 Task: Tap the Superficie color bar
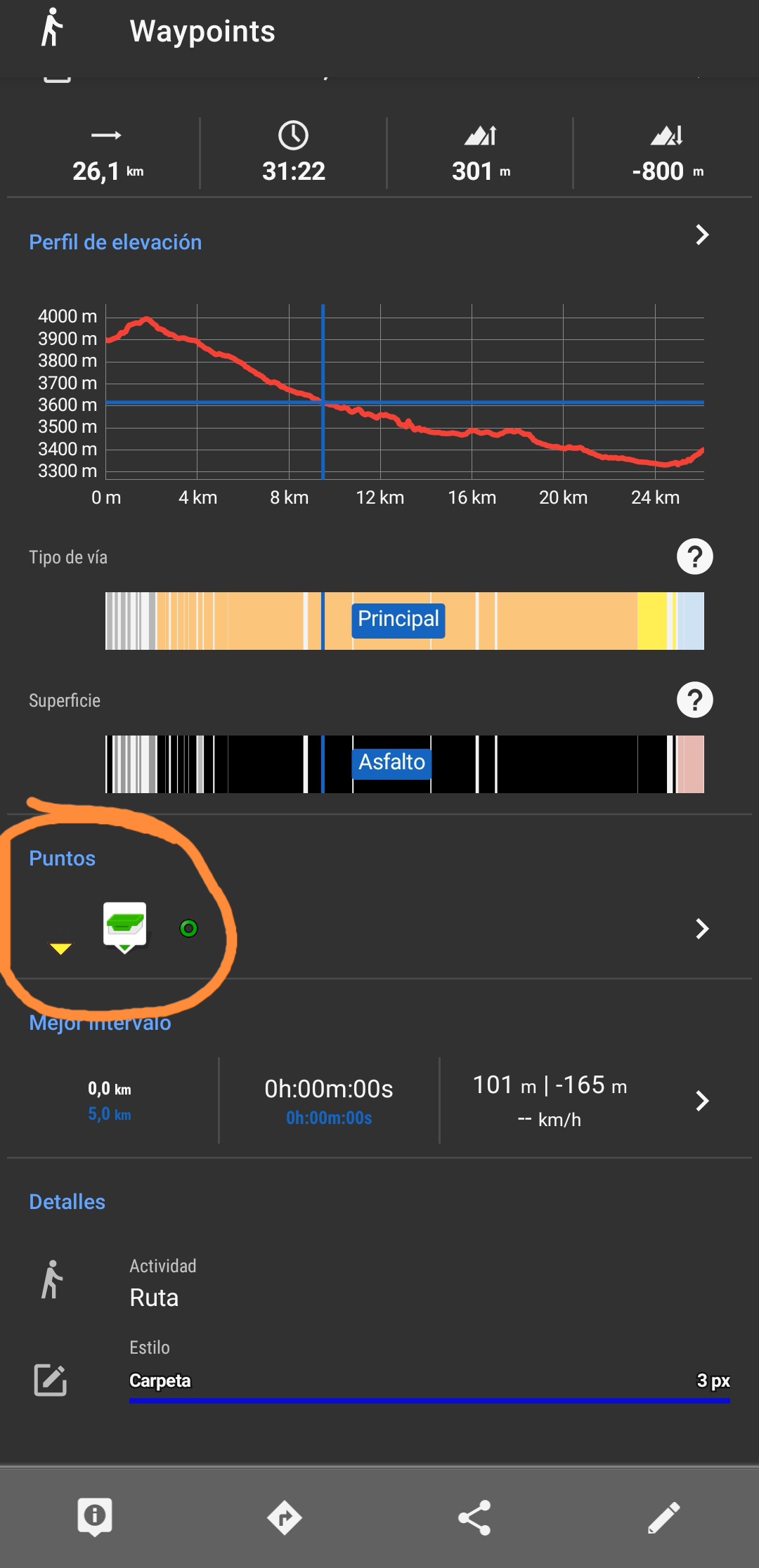click(x=404, y=764)
